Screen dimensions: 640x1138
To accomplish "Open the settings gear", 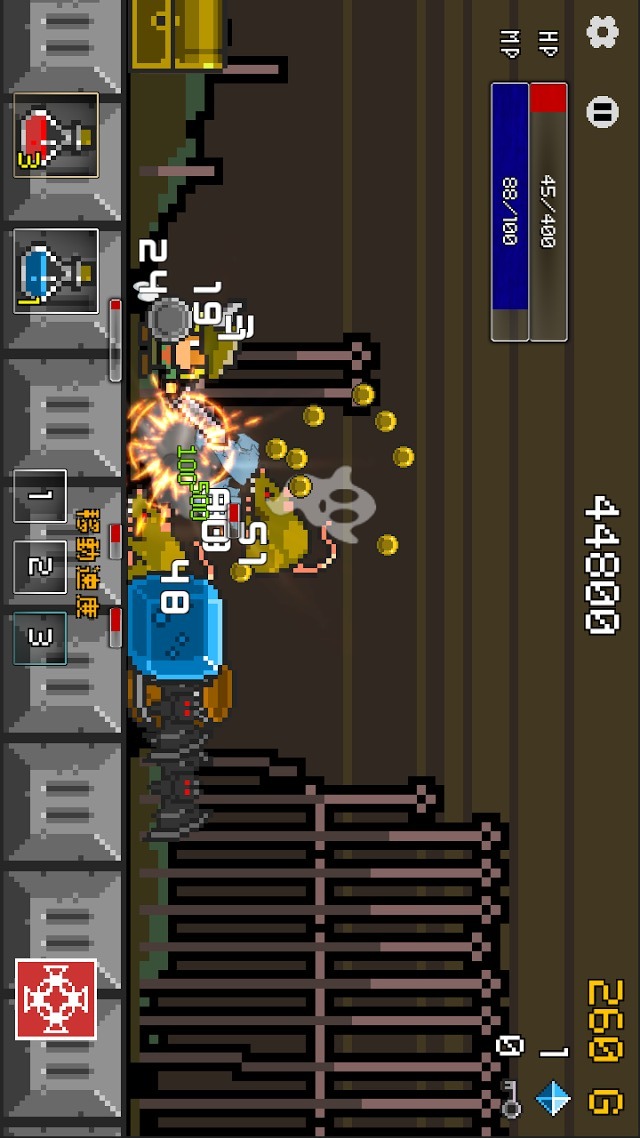I will click(602, 32).
